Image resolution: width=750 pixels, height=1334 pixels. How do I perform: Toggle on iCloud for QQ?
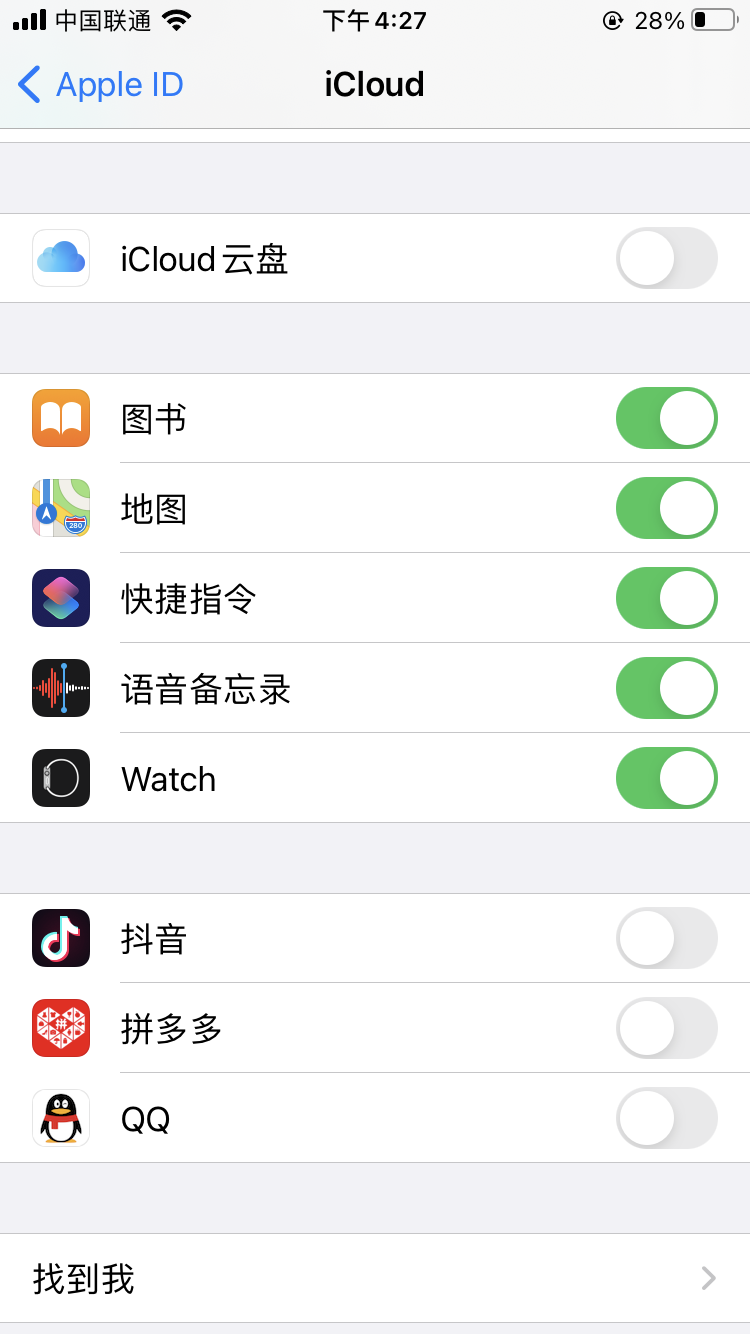[x=666, y=1118]
